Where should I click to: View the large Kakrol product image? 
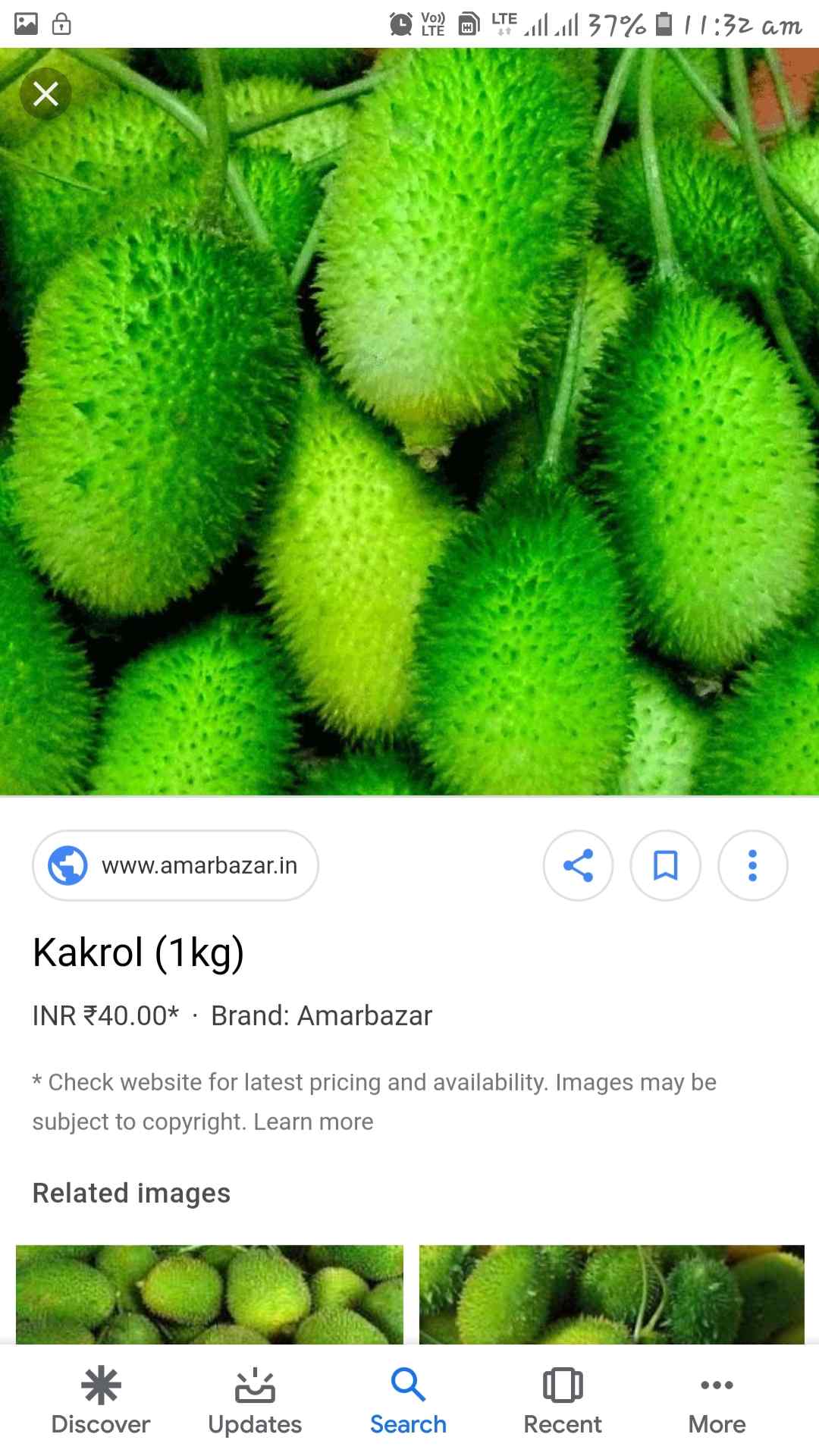409,422
